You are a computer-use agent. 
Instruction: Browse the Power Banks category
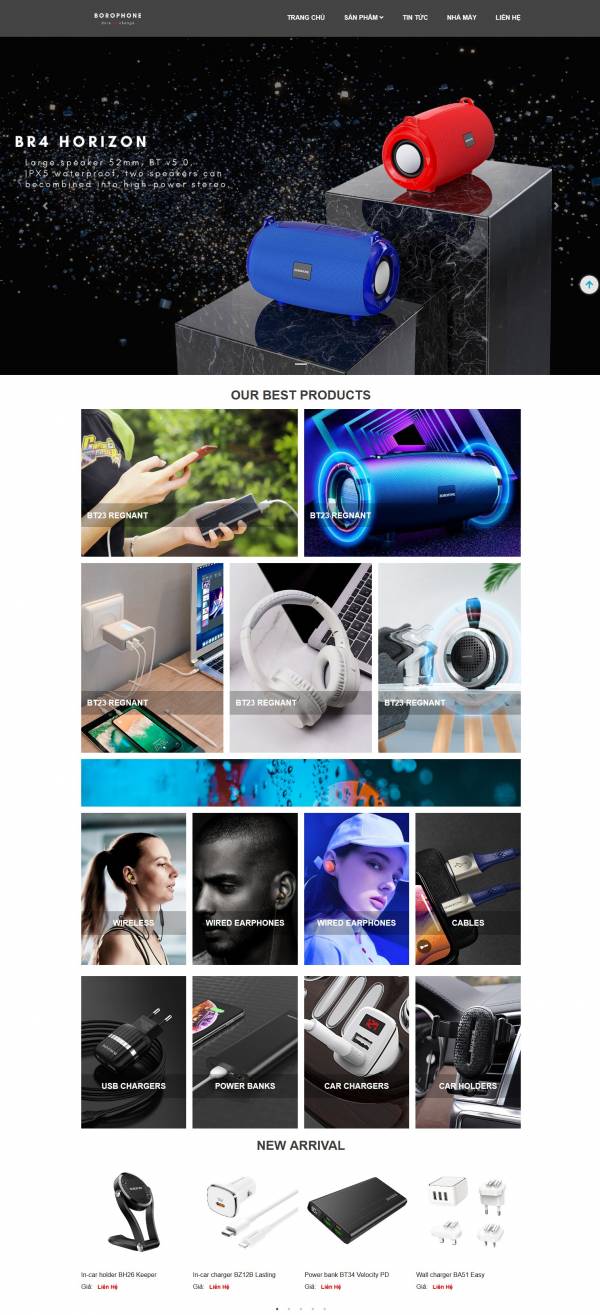(x=245, y=1051)
